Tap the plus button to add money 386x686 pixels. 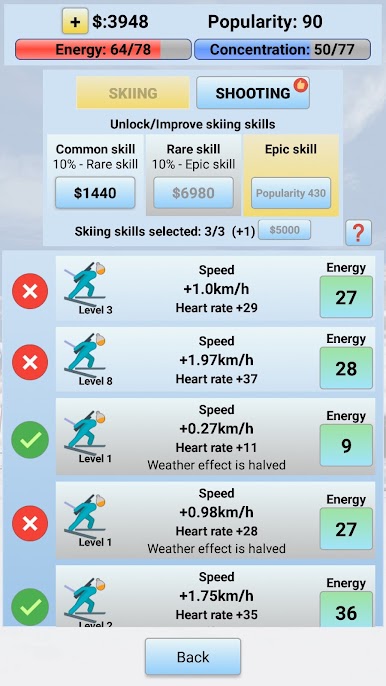pyautogui.click(x=75, y=21)
